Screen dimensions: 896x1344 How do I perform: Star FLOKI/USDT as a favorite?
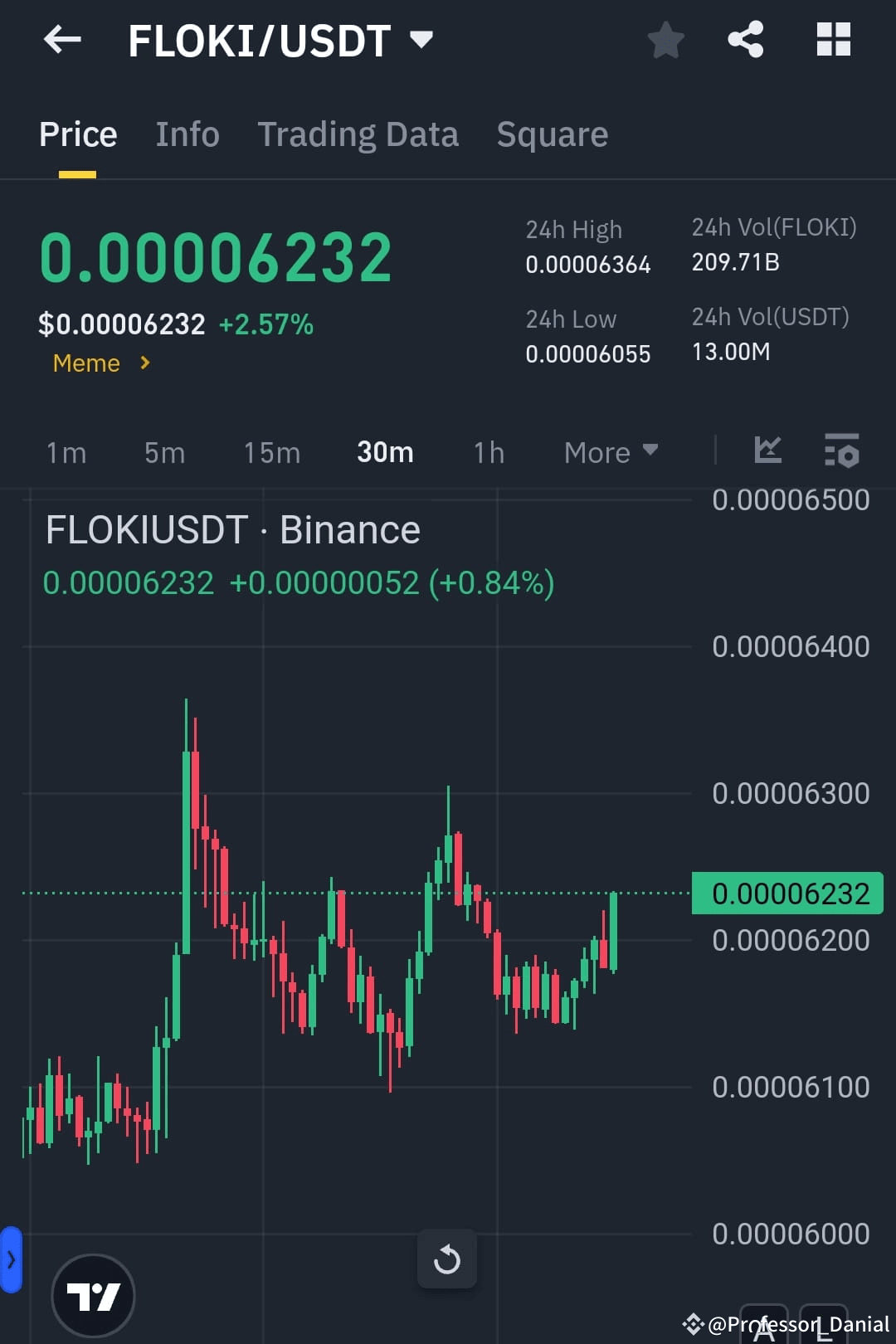pyautogui.click(x=665, y=38)
